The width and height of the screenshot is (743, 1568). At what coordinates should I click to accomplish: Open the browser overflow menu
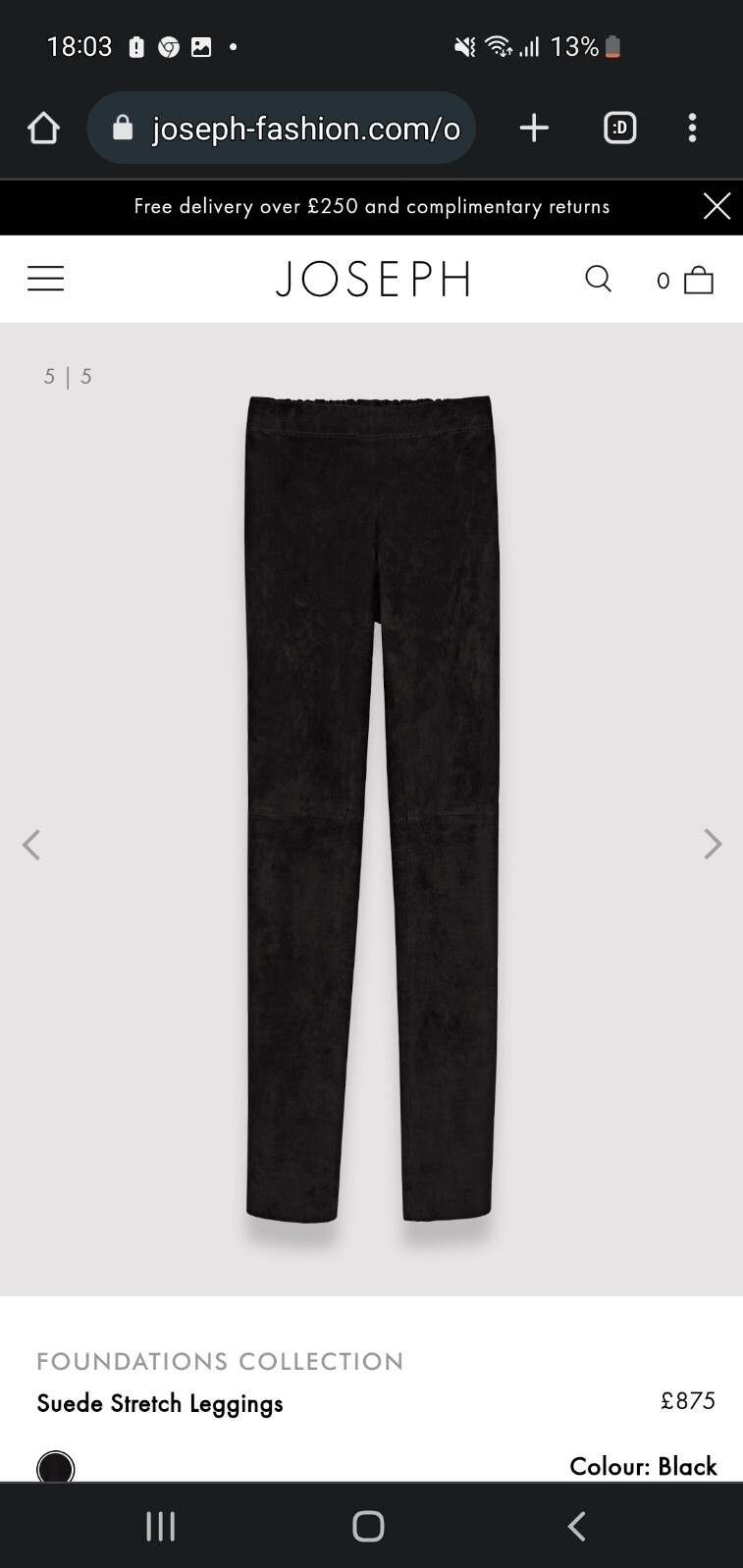coord(693,128)
